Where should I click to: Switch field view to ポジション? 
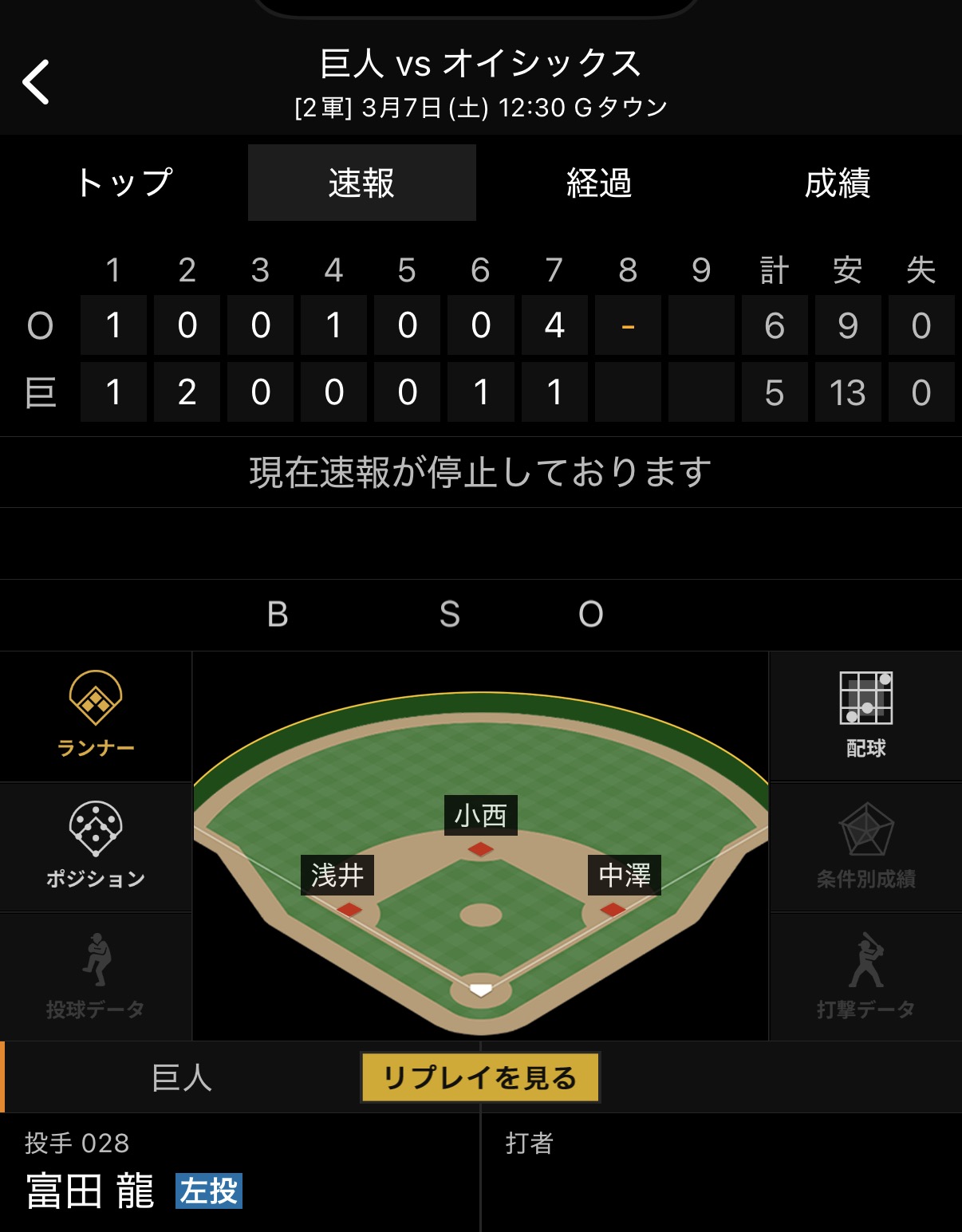(96, 846)
